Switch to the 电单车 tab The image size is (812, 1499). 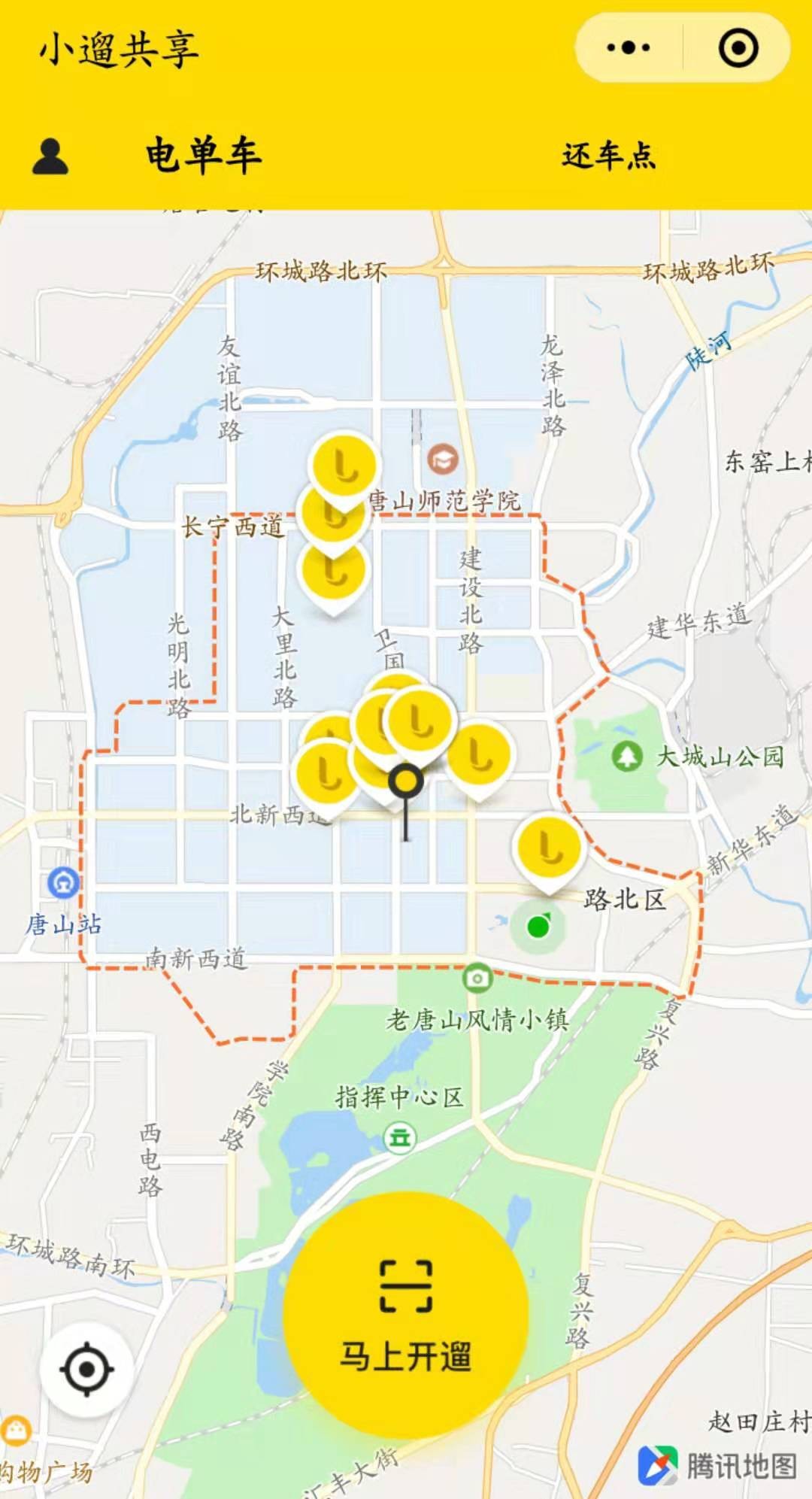[x=203, y=156]
